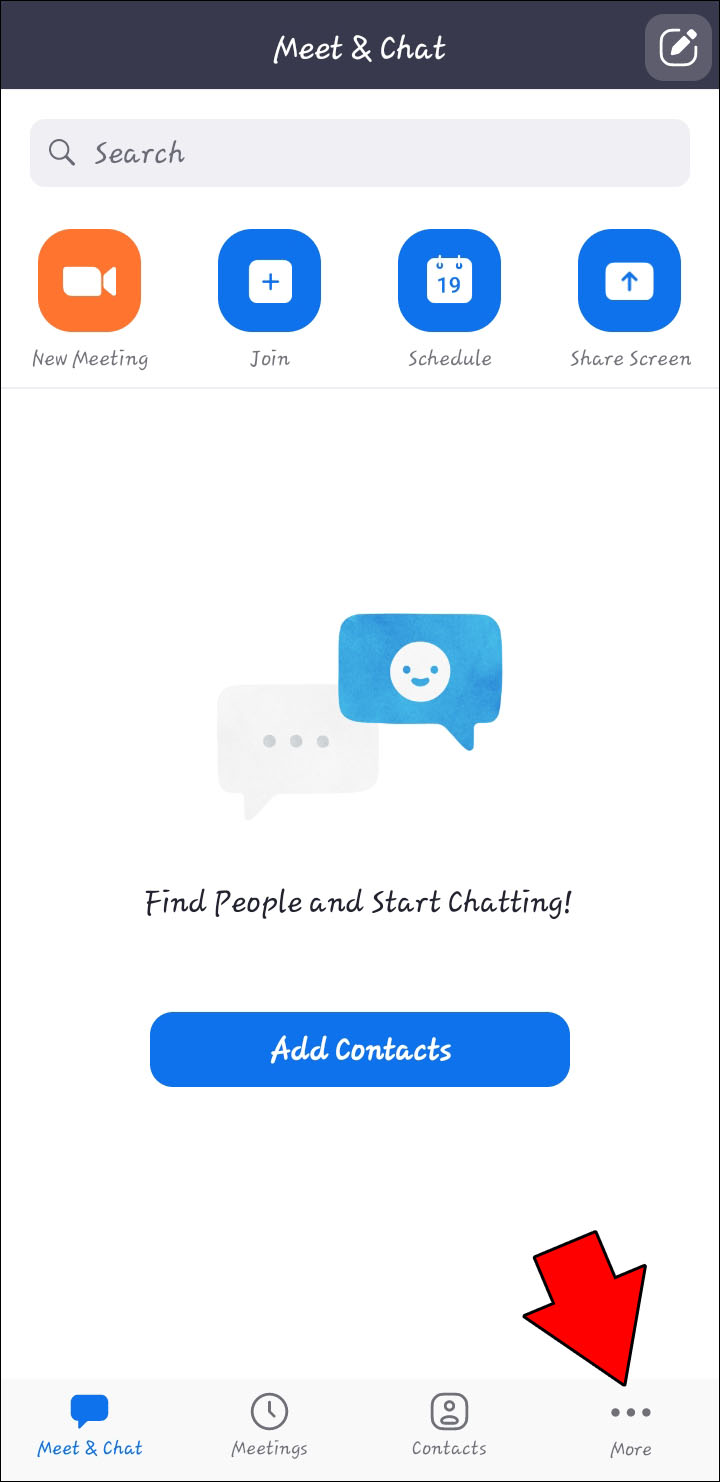Open the More tab
Viewport: 720px width, 1482px height.
[631, 1427]
